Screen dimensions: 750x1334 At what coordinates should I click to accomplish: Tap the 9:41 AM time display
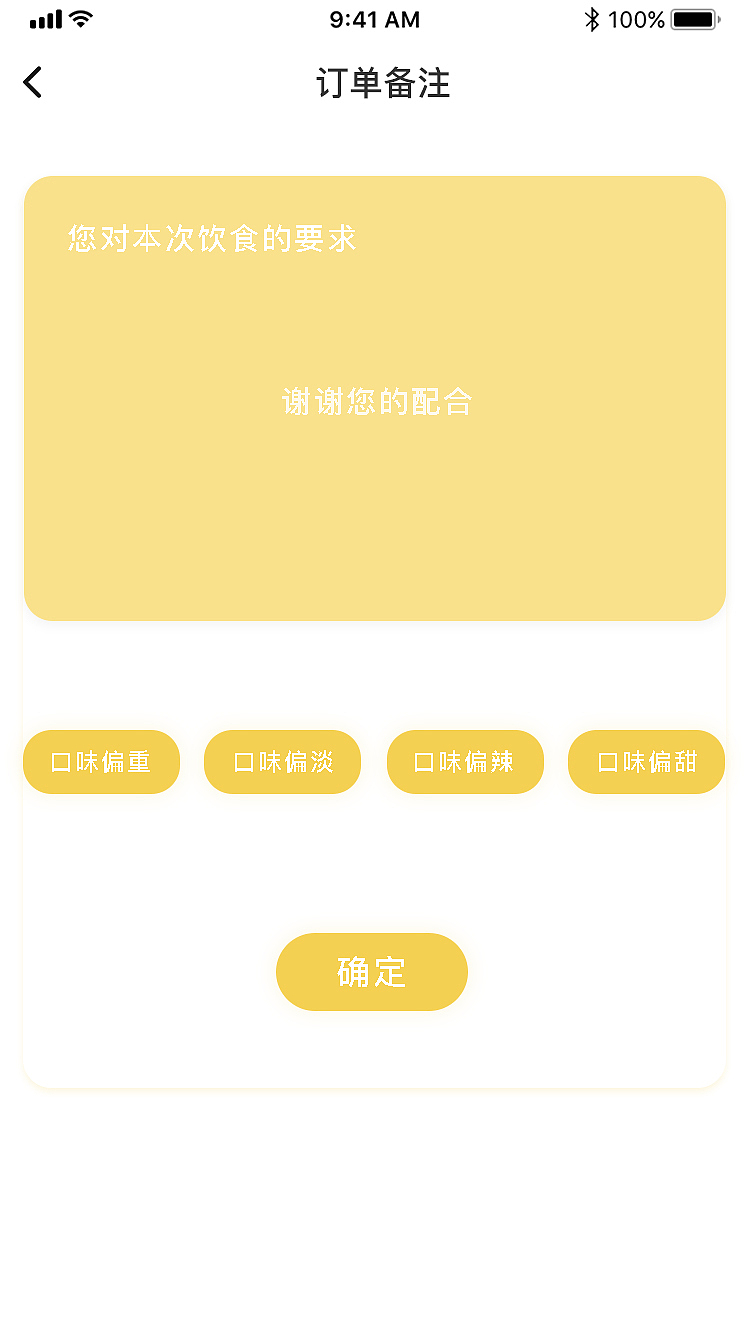coord(375,18)
